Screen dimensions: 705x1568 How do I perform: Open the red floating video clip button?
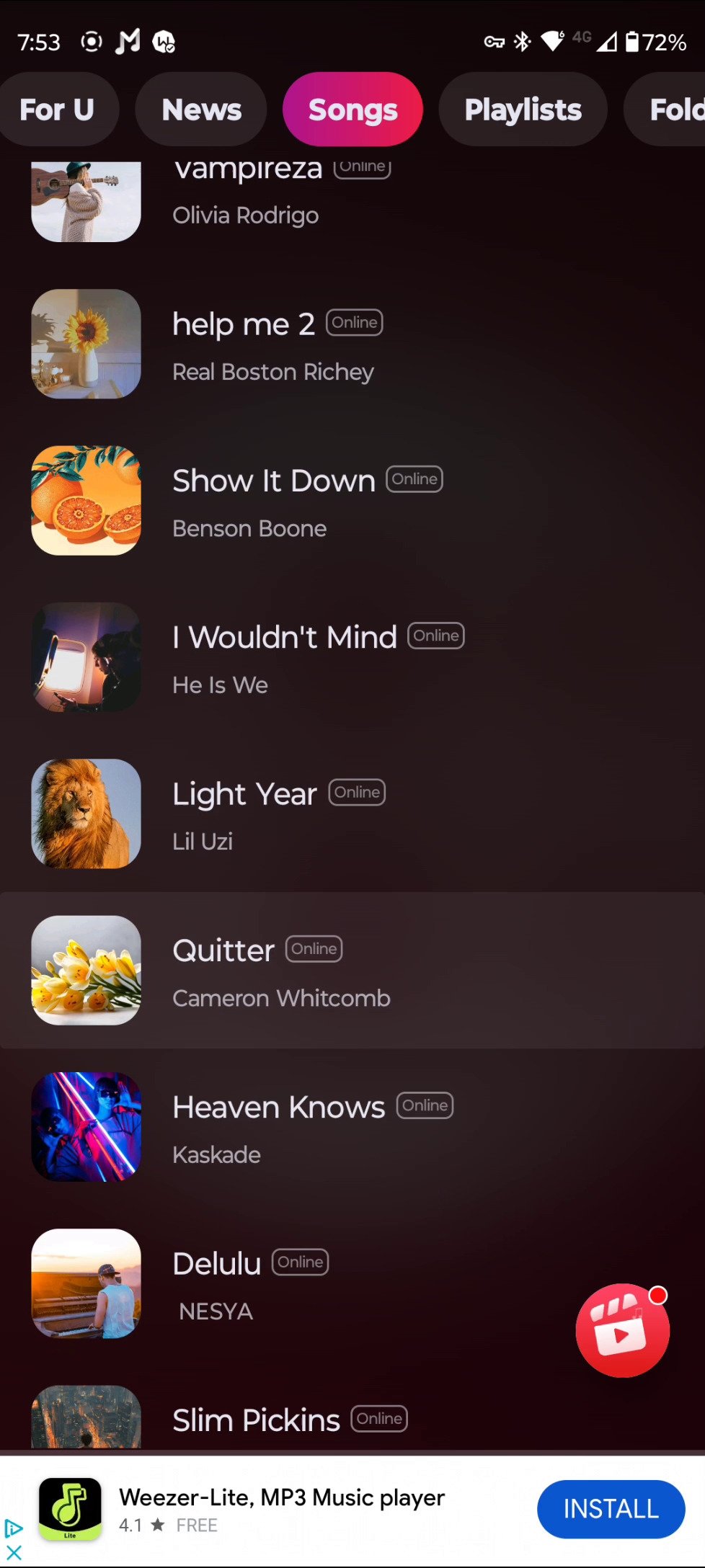622,1330
